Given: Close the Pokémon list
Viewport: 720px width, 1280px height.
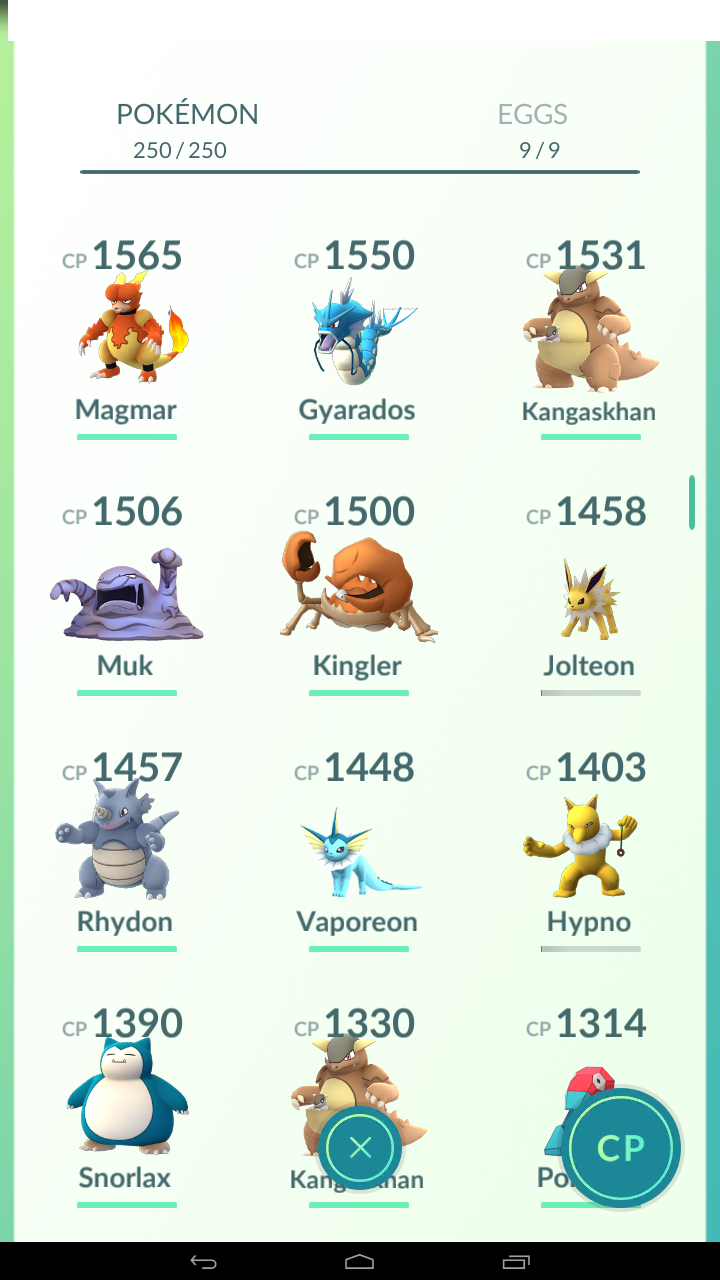Looking at the screenshot, I should pos(360,1147).
